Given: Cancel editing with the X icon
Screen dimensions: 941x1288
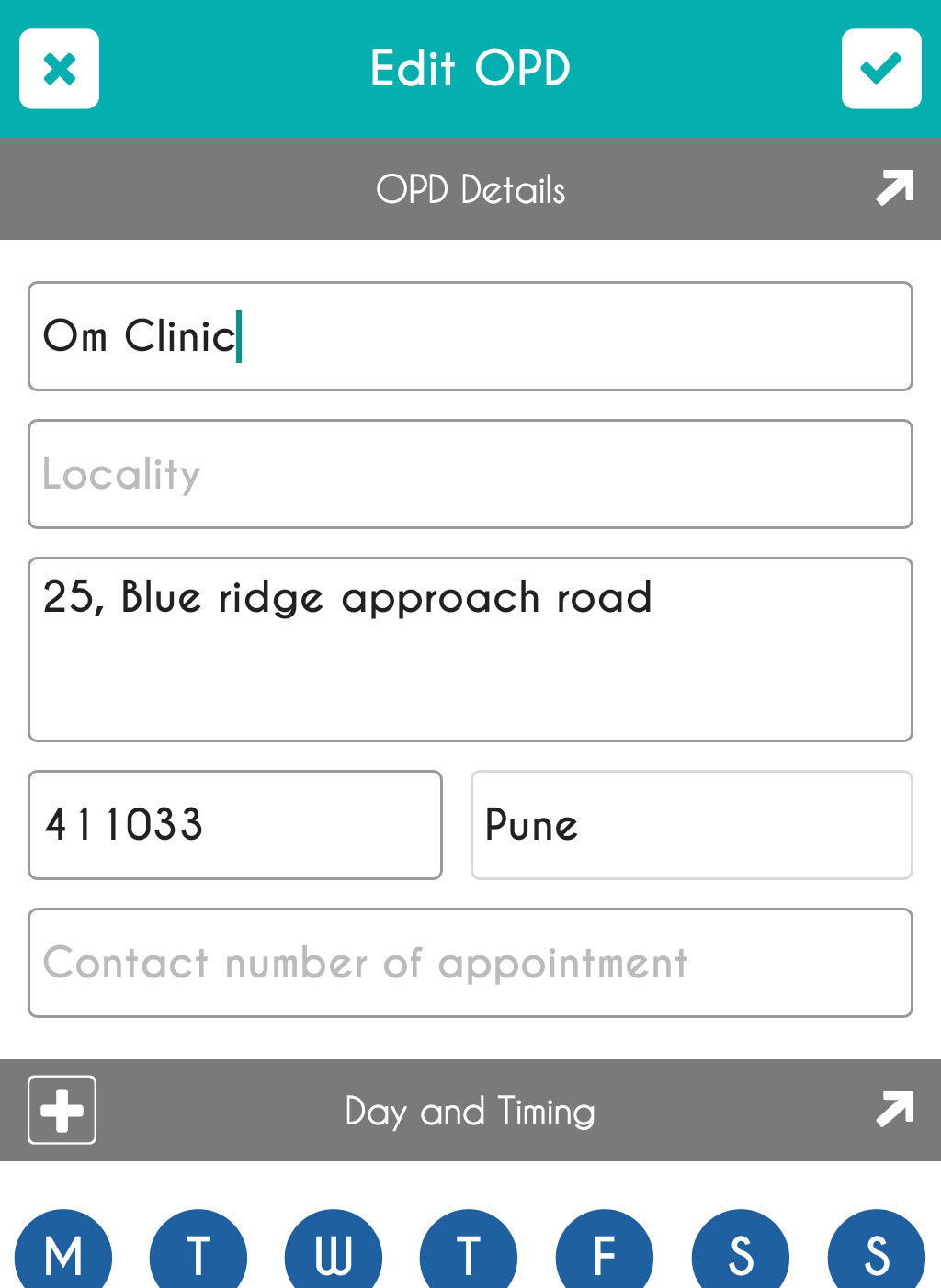Looking at the screenshot, I should click(60, 69).
